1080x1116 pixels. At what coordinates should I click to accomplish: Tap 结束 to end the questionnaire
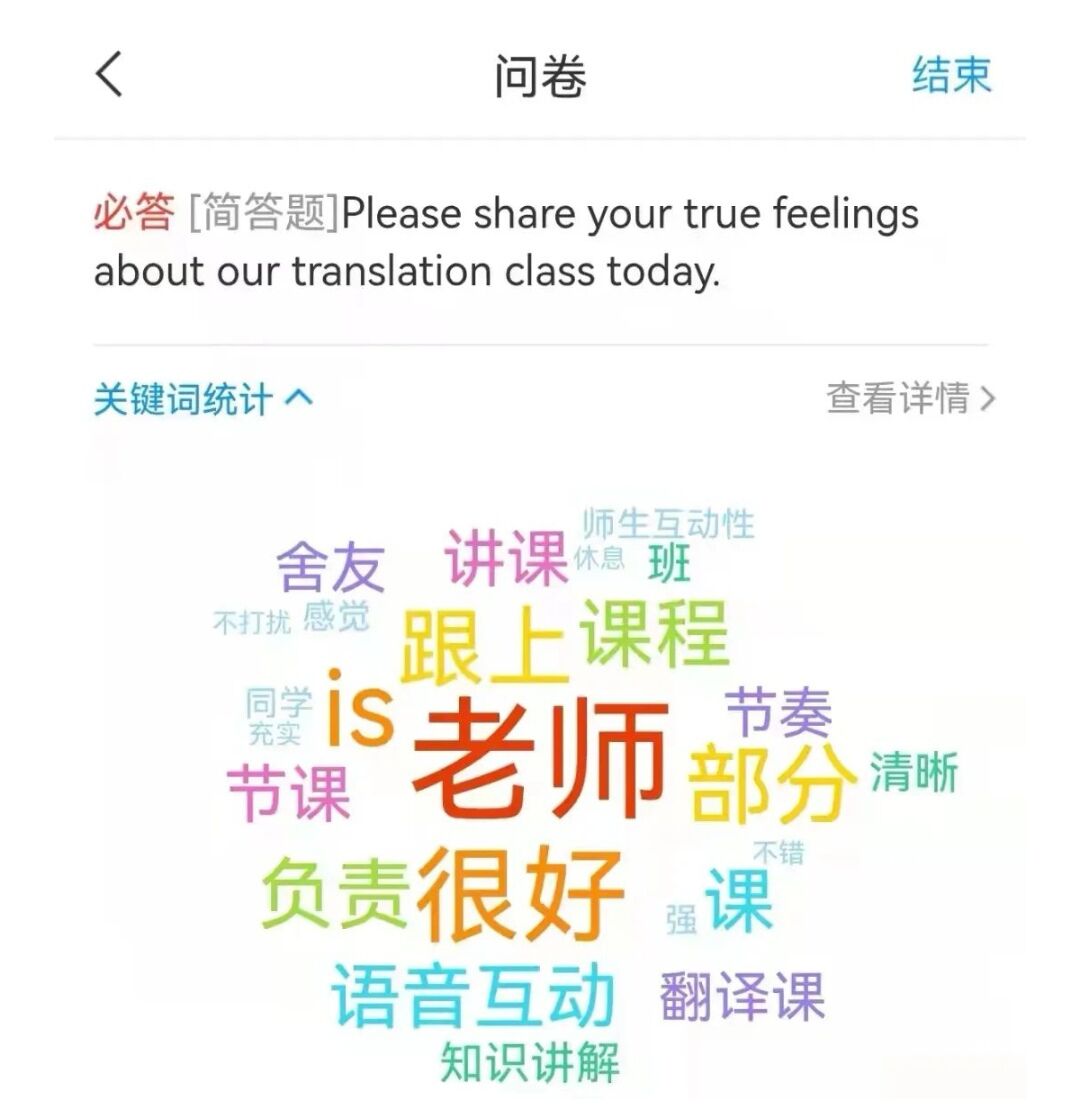pyautogui.click(x=951, y=75)
